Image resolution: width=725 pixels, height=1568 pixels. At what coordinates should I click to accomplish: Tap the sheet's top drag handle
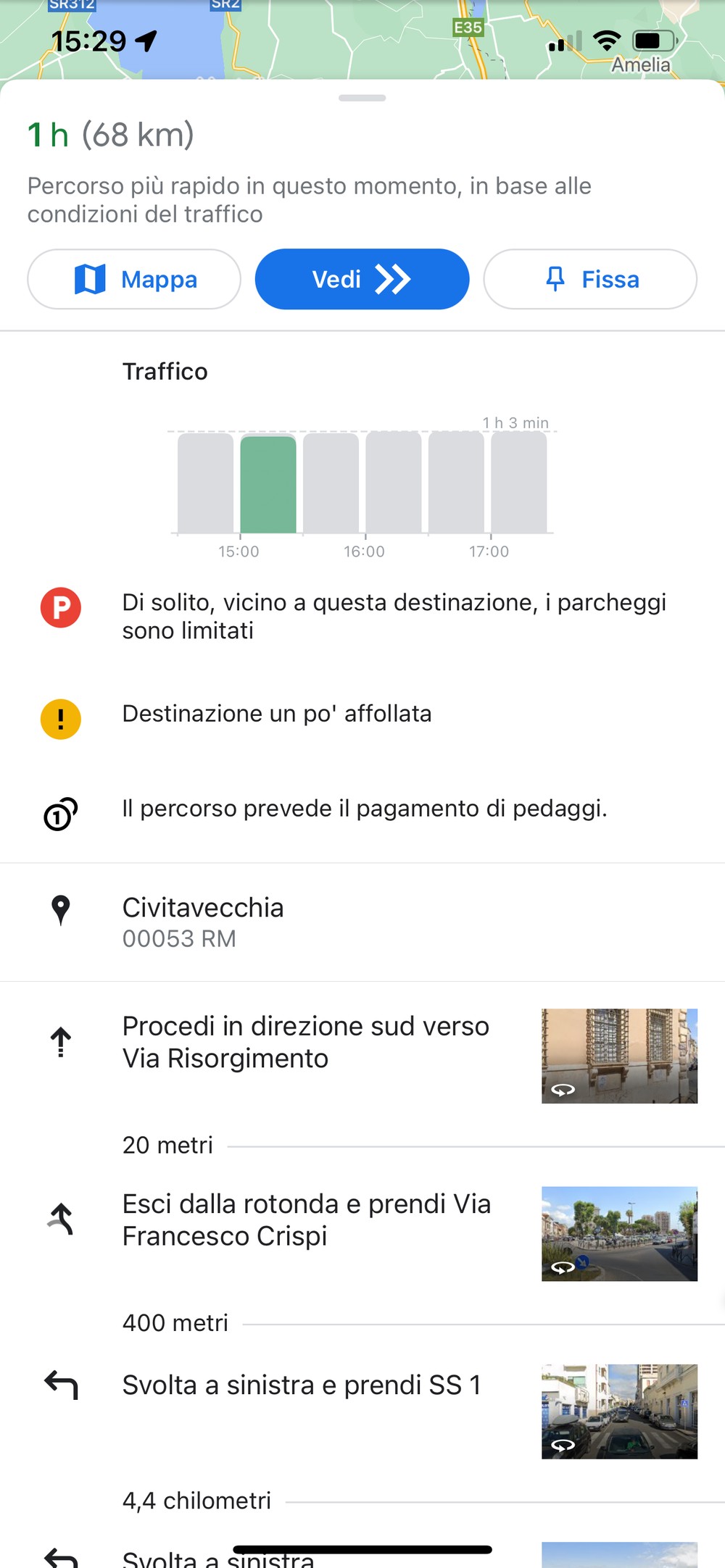[362, 98]
